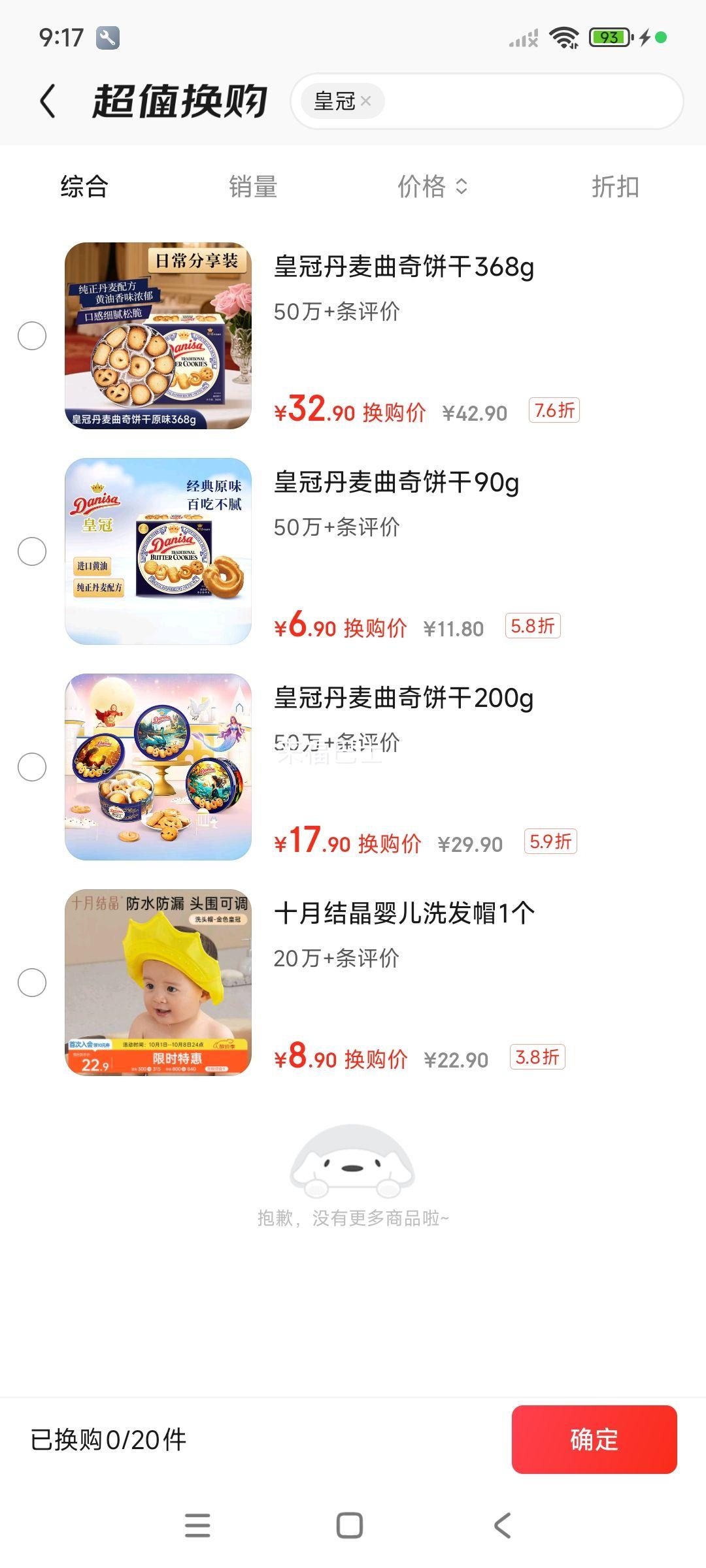This screenshot has width=706, height=1568.
Task: Open 皇冠丹麦曲奇饼干200g product image
Action: pyautogui.click(x=158, y=767)
